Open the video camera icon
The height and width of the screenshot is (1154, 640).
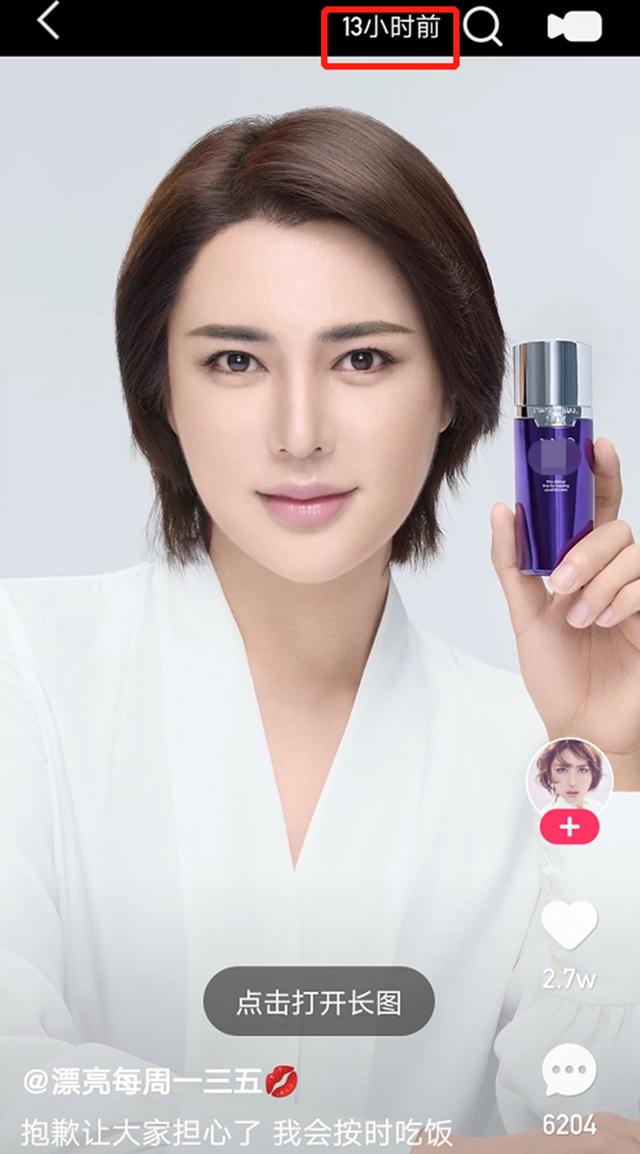(575, 27)
